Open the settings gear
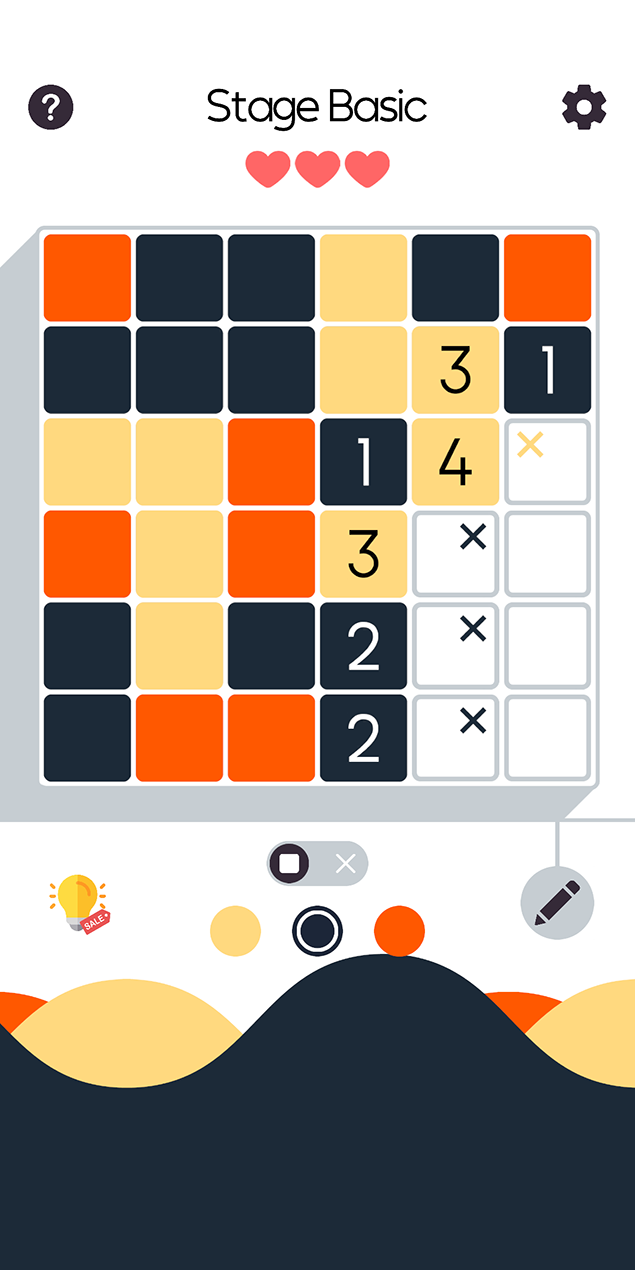The width and height of the screenshot is (635, 1270). 584,106
